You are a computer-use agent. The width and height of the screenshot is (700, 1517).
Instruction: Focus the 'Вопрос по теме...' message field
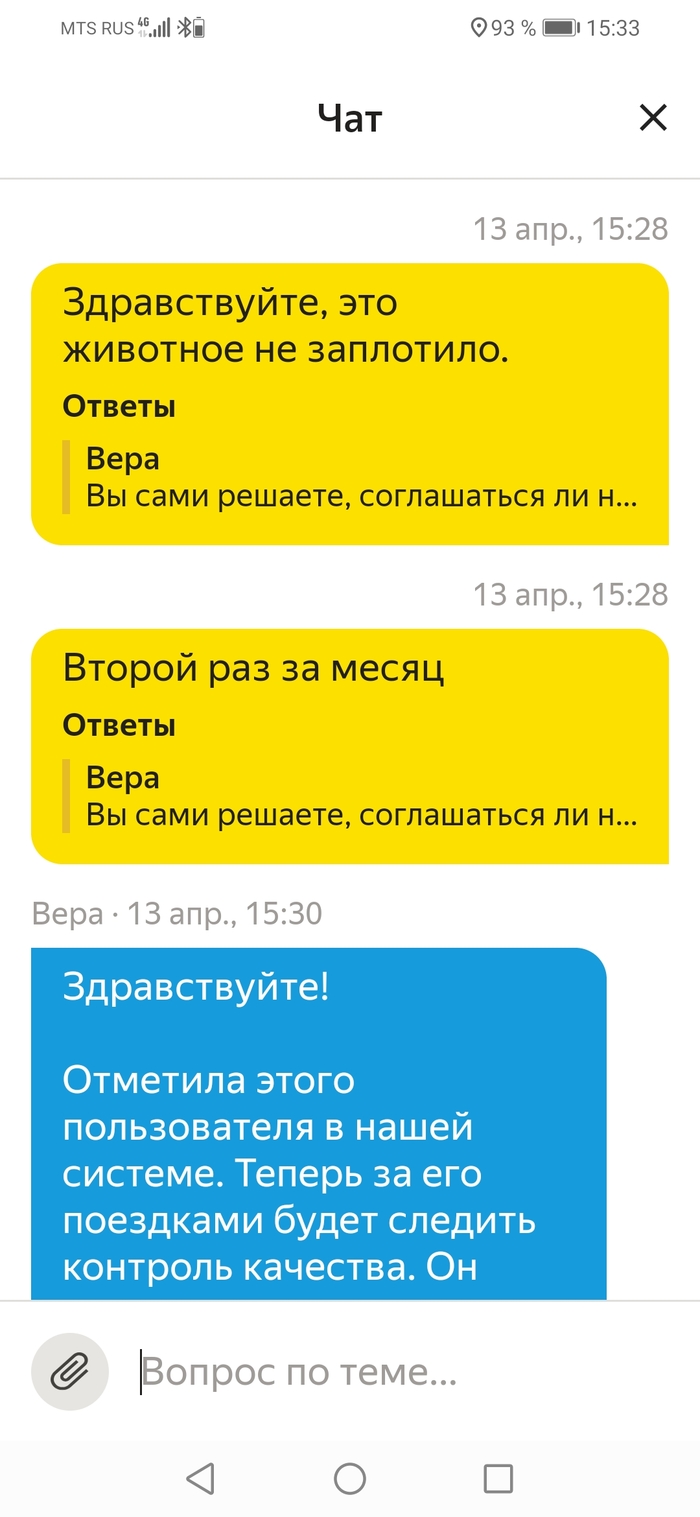(400, 1373)
